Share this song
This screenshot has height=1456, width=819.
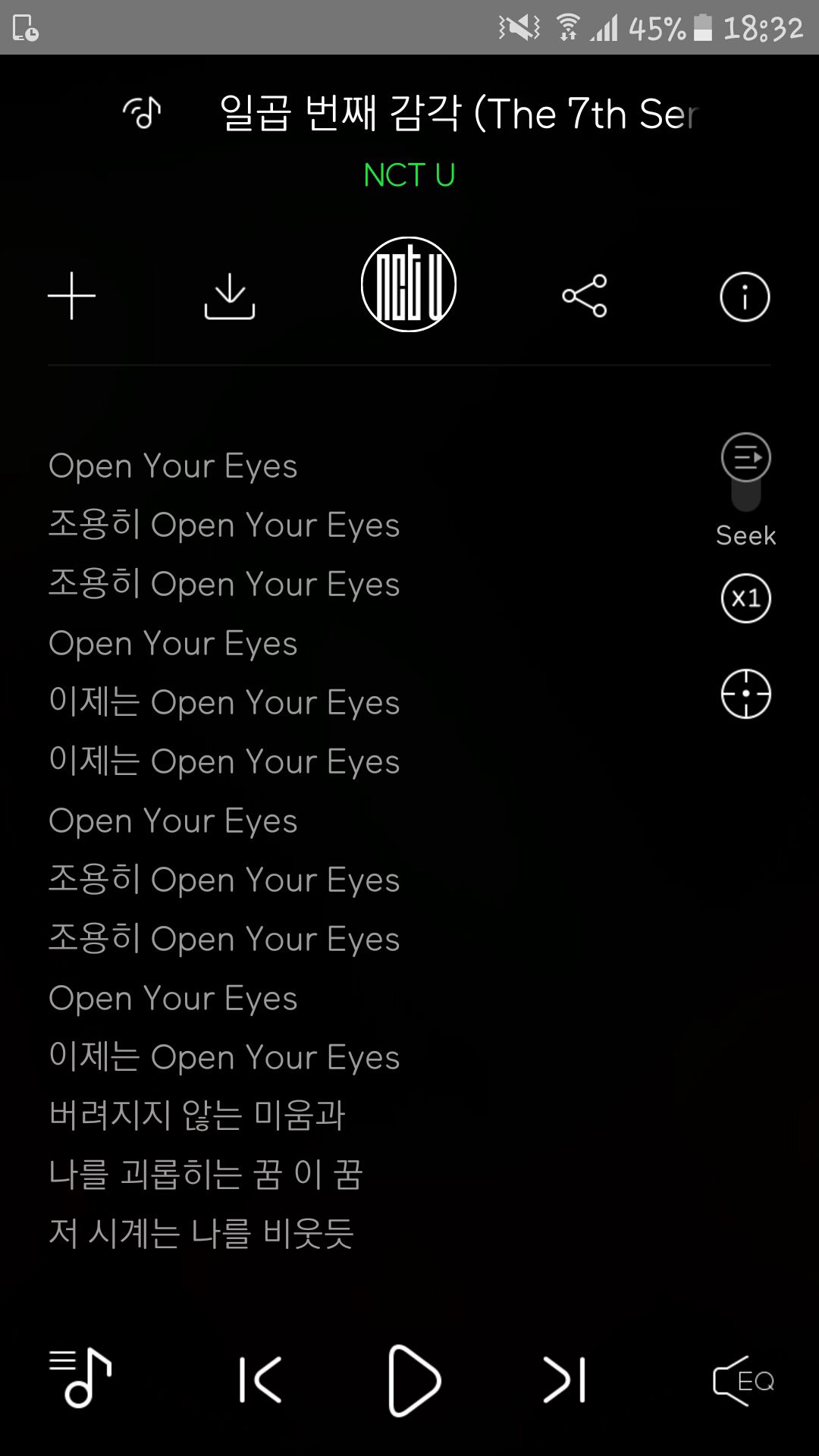point(585,296)
